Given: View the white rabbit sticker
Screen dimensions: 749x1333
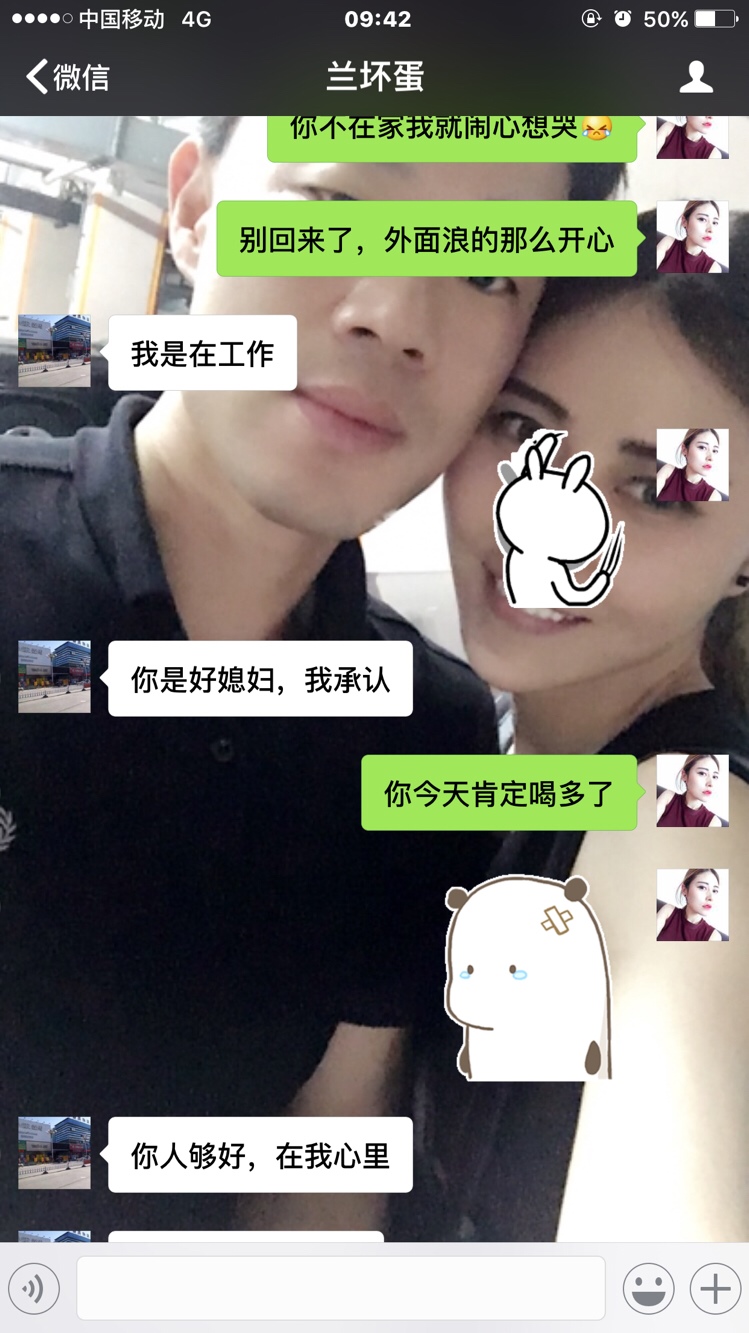Looking at the screenshot, I should coord(557,520).
